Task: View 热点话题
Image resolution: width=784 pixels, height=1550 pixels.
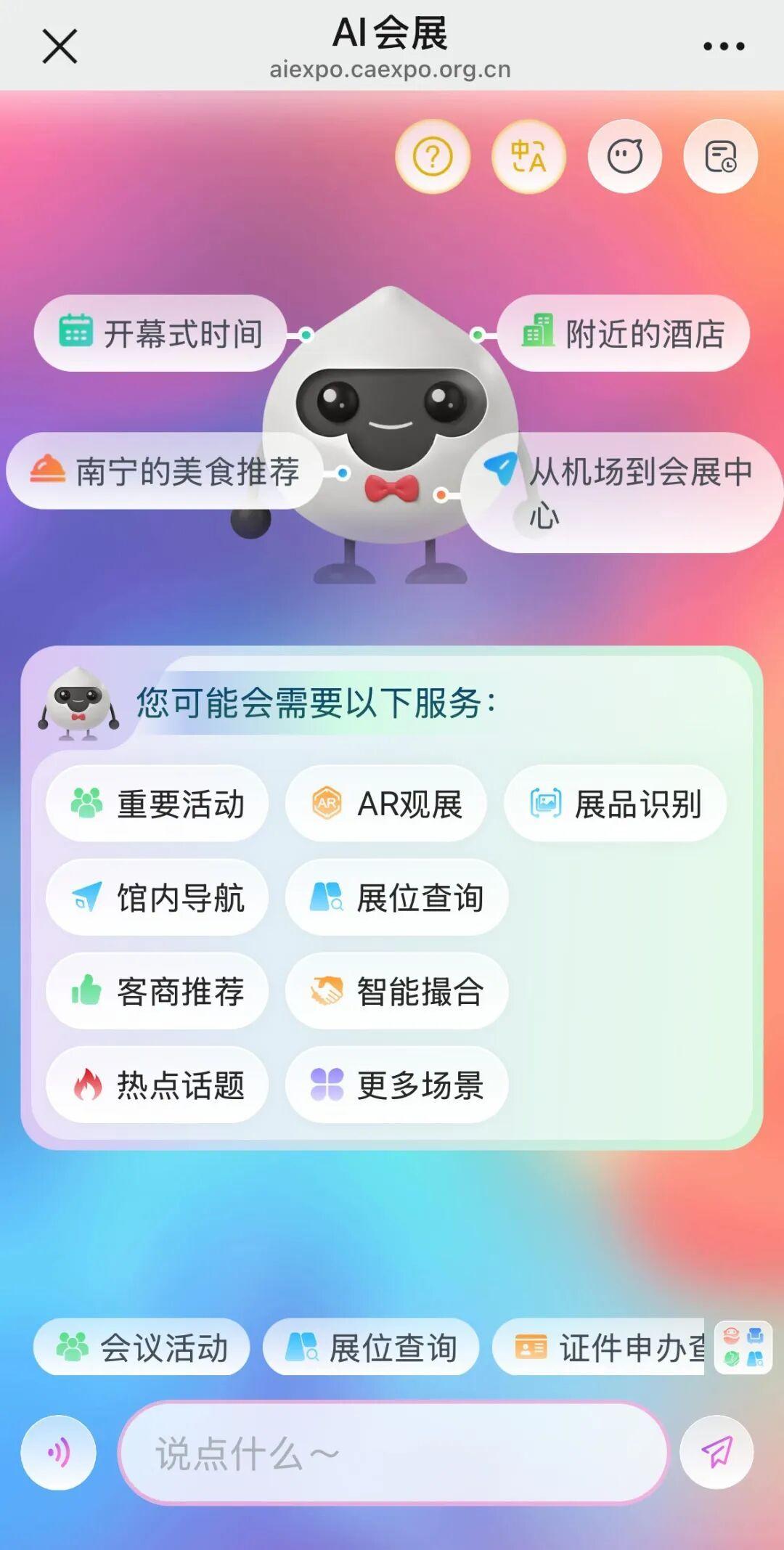Action: pos(158,1085)
